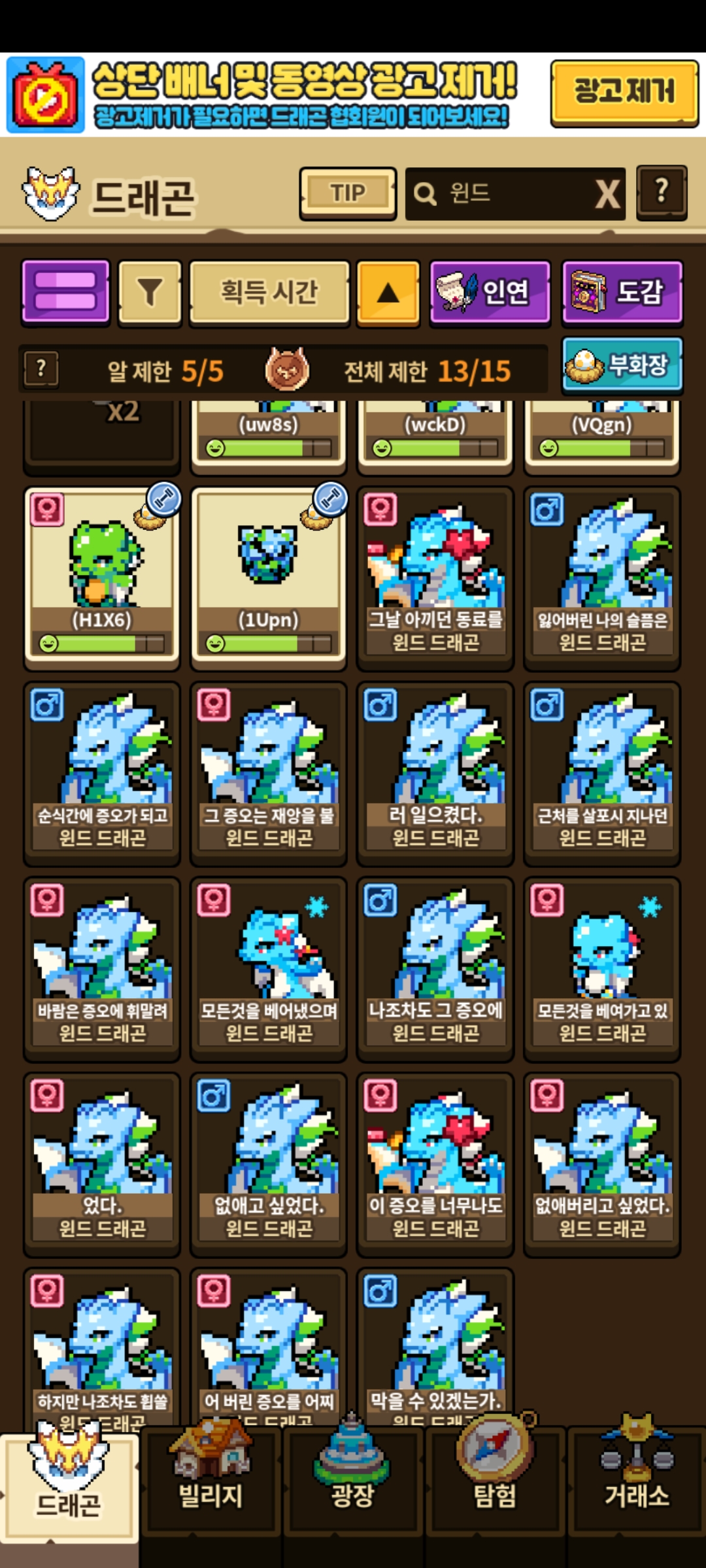Change the 획득 시간 sort criterion
This screenshot has width=706, height=1568.
(269, 292)
